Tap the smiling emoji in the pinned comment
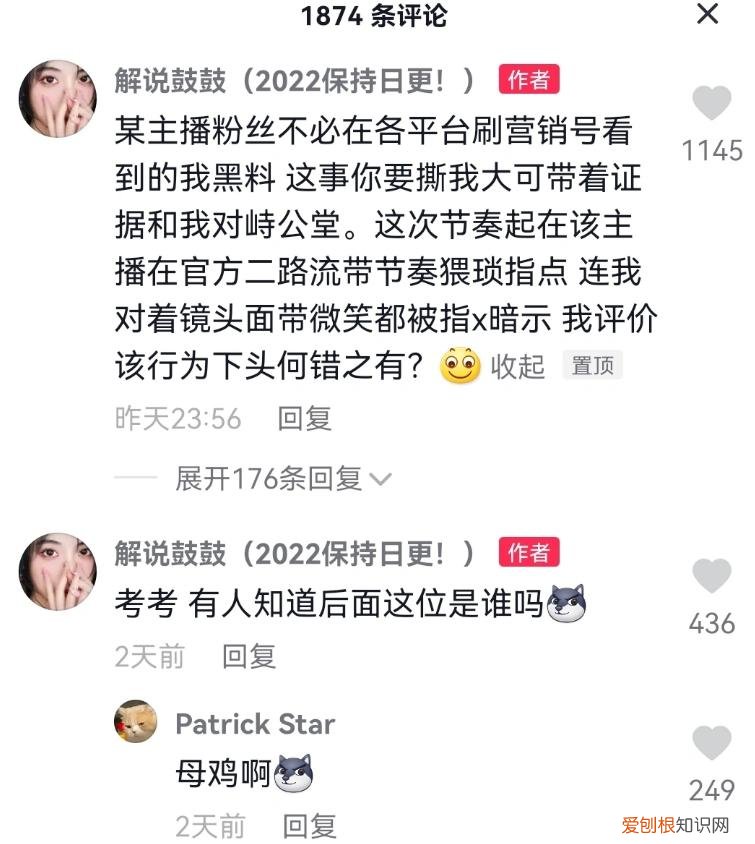This screenshot has width=755, height=844. pos(460,365)
